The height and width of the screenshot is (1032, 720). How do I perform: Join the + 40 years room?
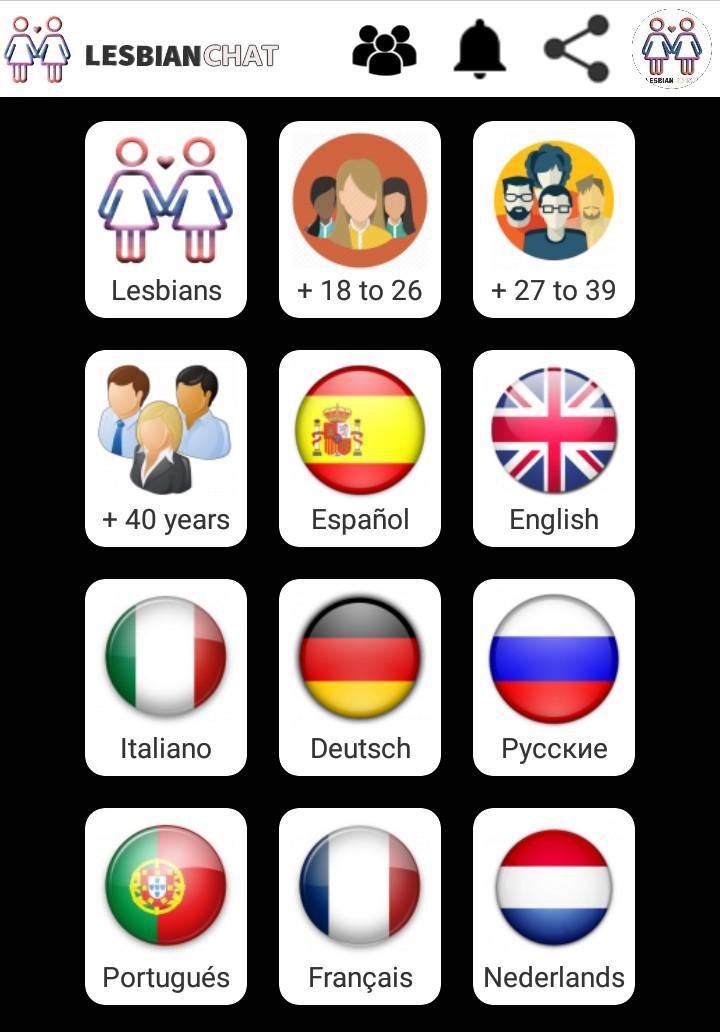[166, 448]
